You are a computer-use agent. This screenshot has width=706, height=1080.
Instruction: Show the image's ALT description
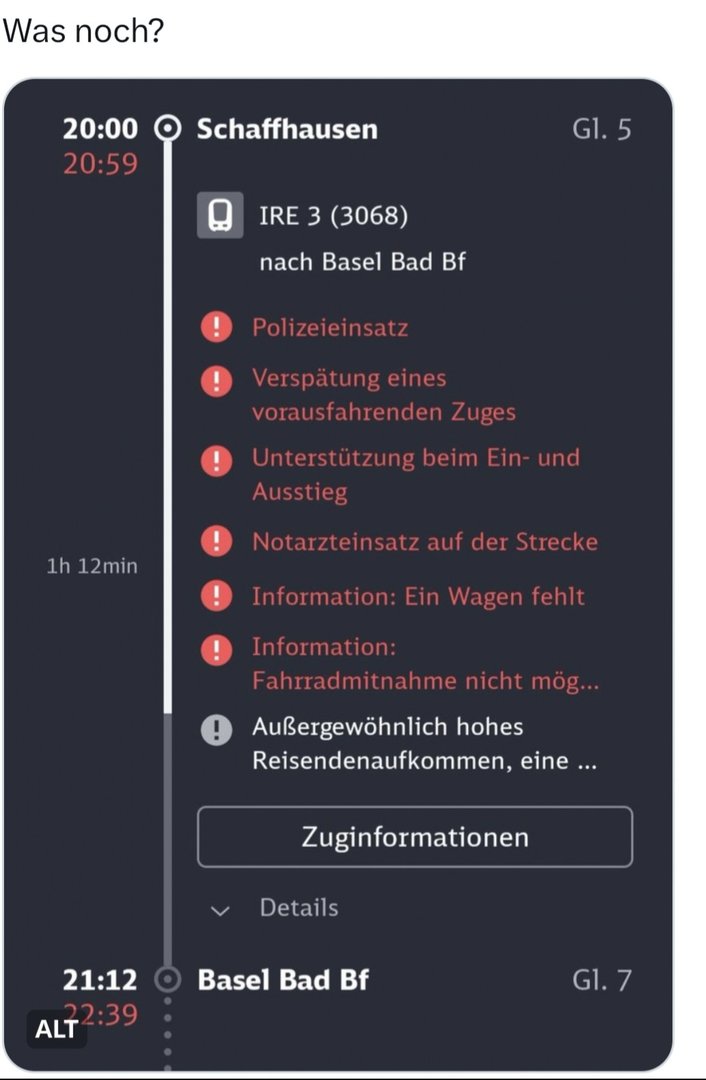[56, 1029]
